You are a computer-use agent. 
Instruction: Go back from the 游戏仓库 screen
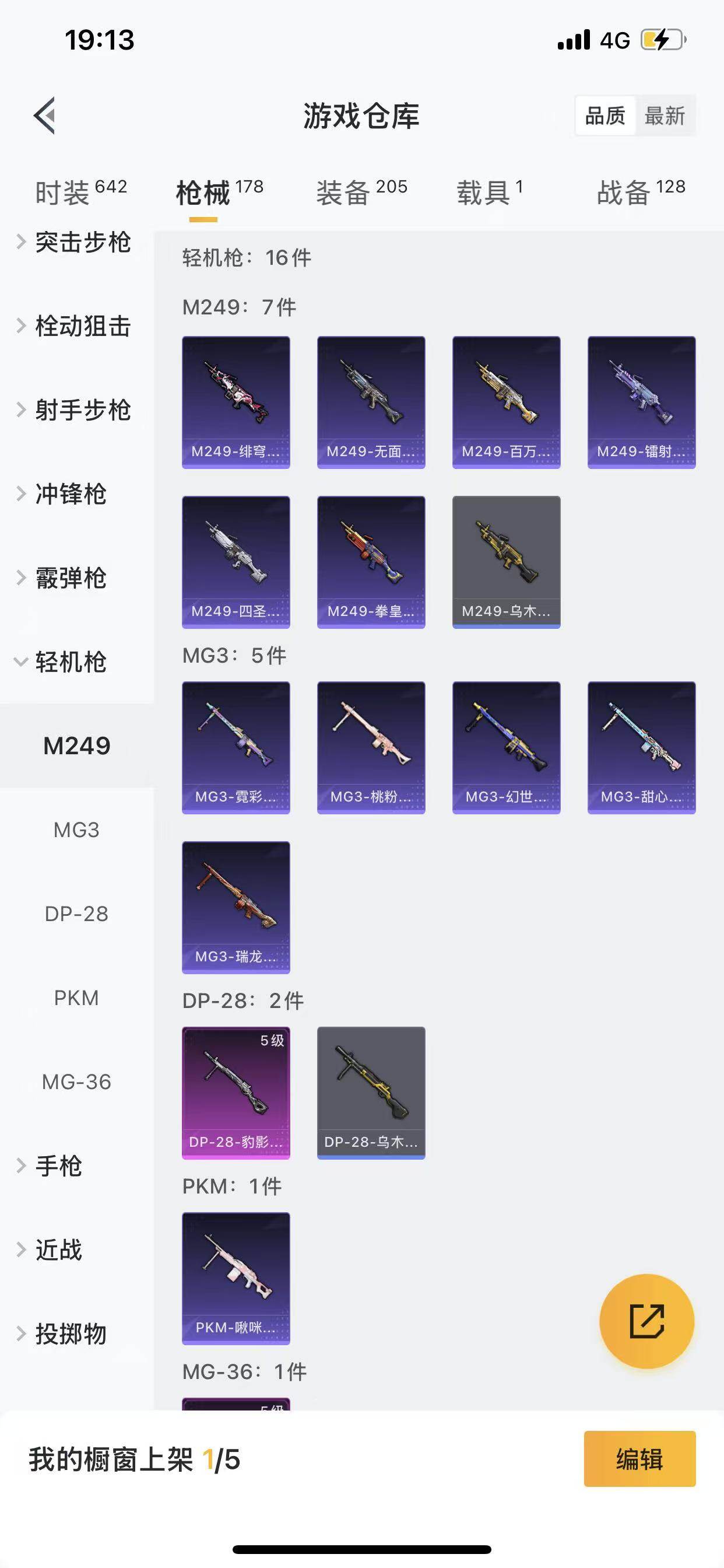(44, 115)
